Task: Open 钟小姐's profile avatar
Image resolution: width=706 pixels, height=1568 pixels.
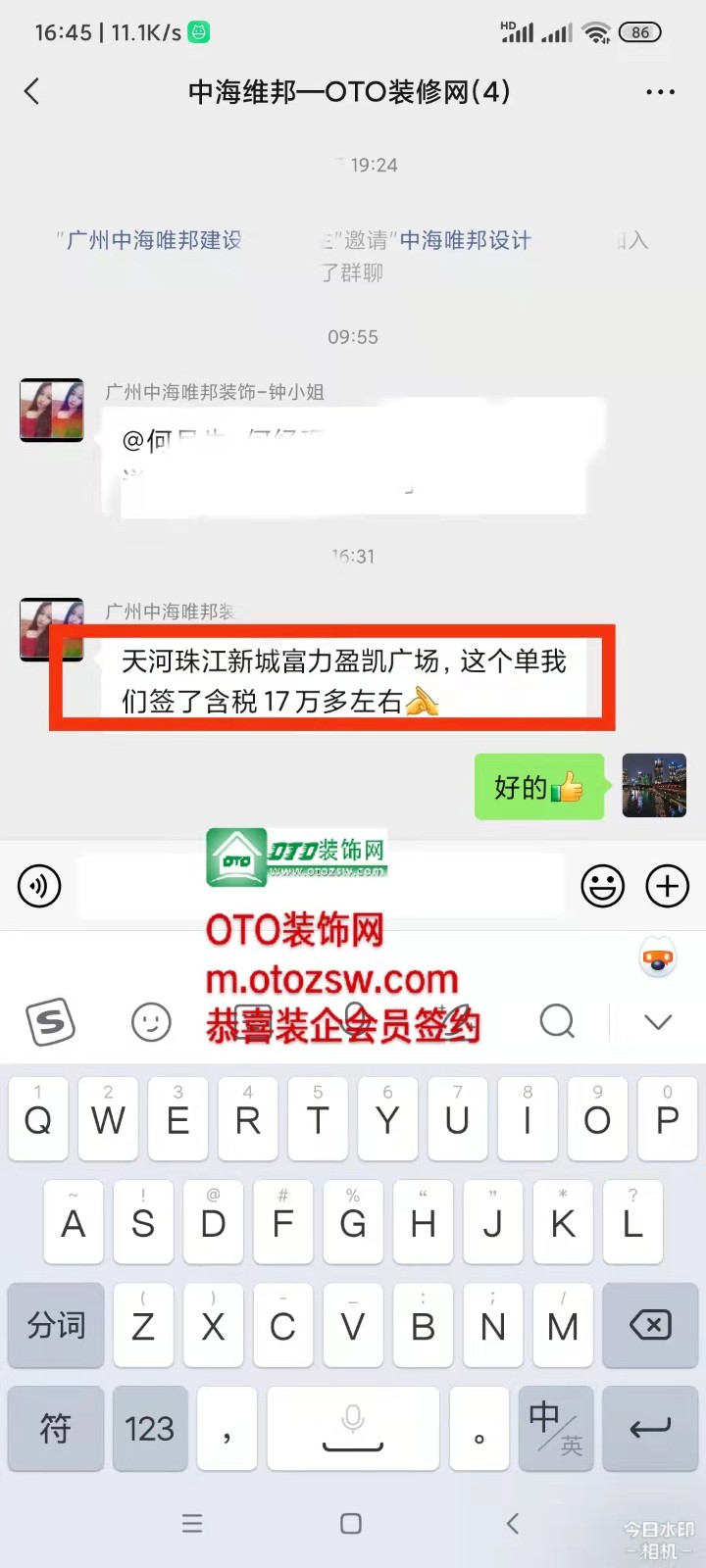Action: (x=52, y=410)
